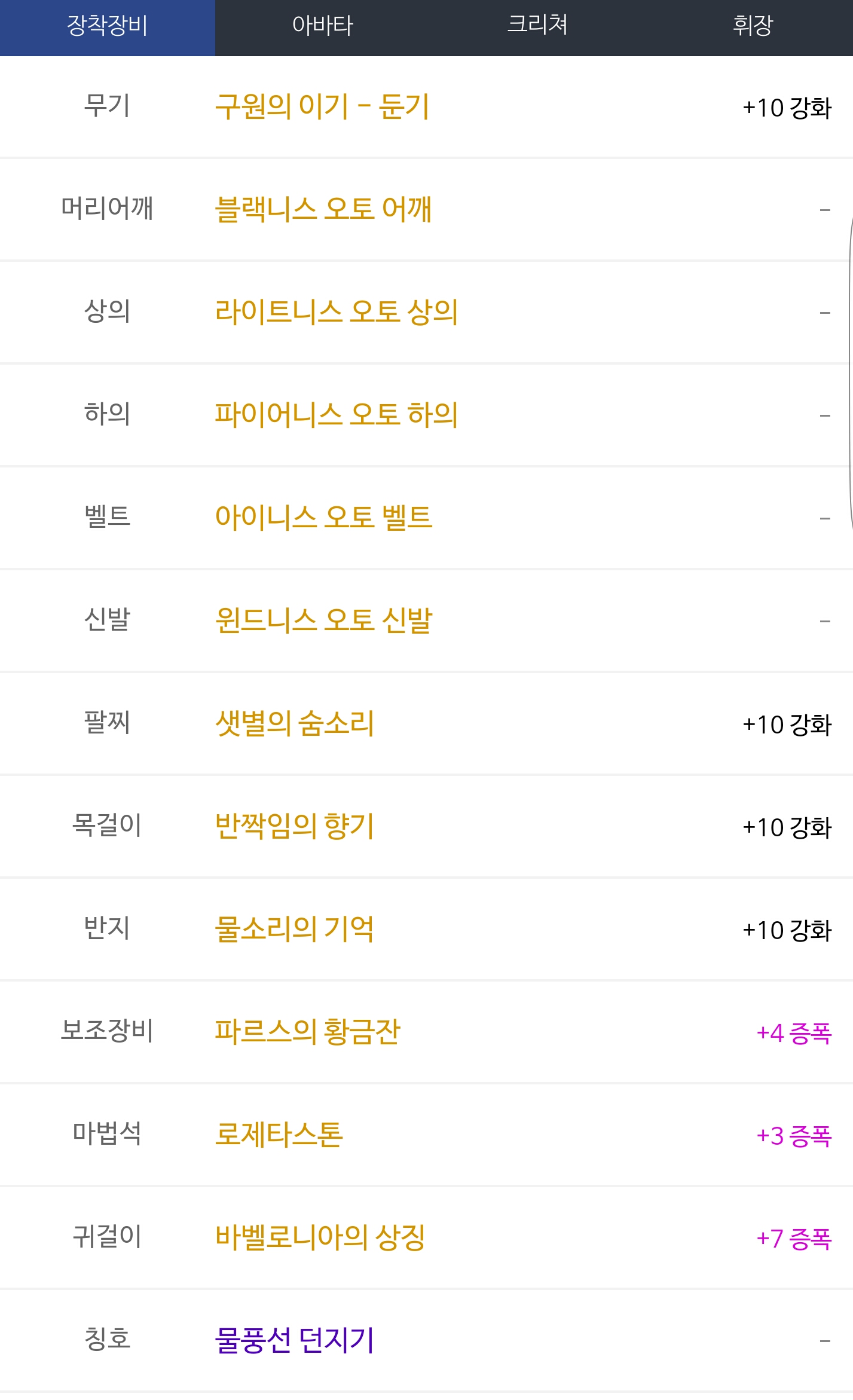
Task: View details of 블랙니스 오토 어깨
Action: (323, 210)
